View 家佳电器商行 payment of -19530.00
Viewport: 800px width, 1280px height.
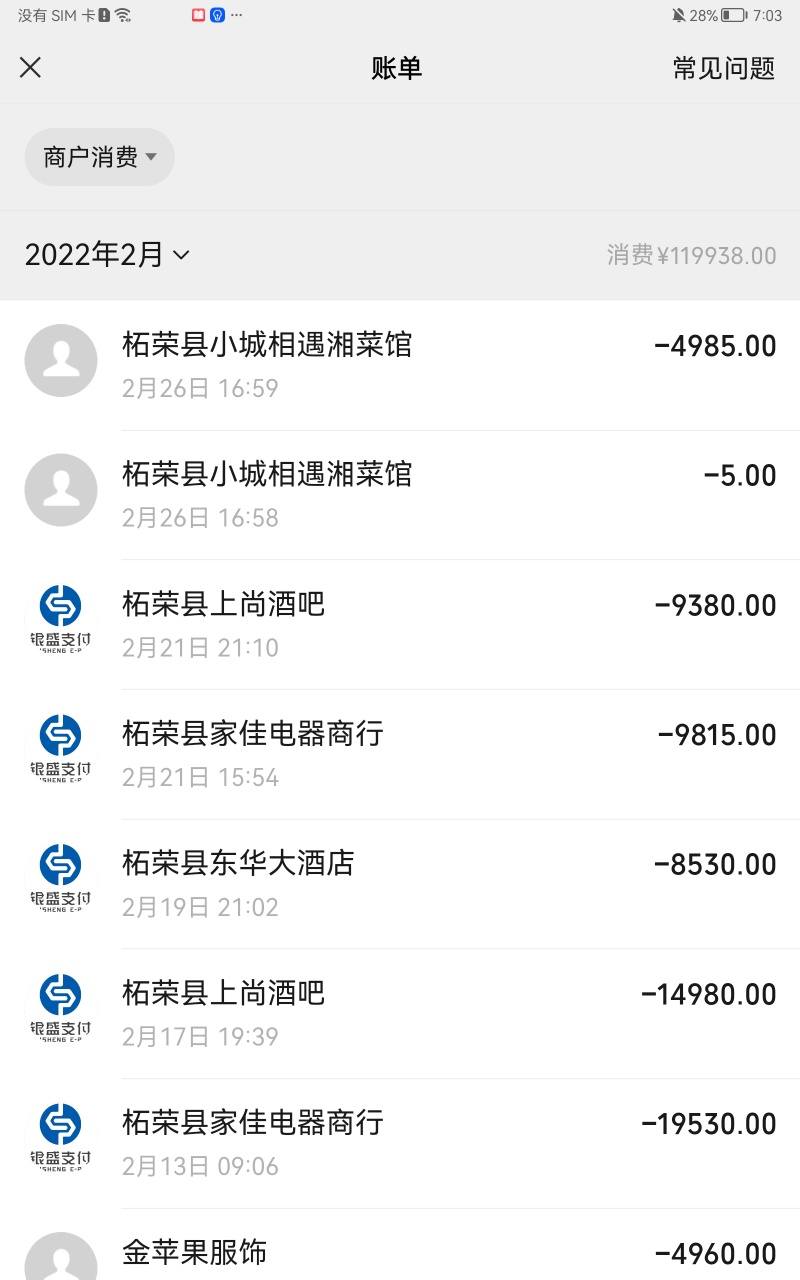point(400,1143)
